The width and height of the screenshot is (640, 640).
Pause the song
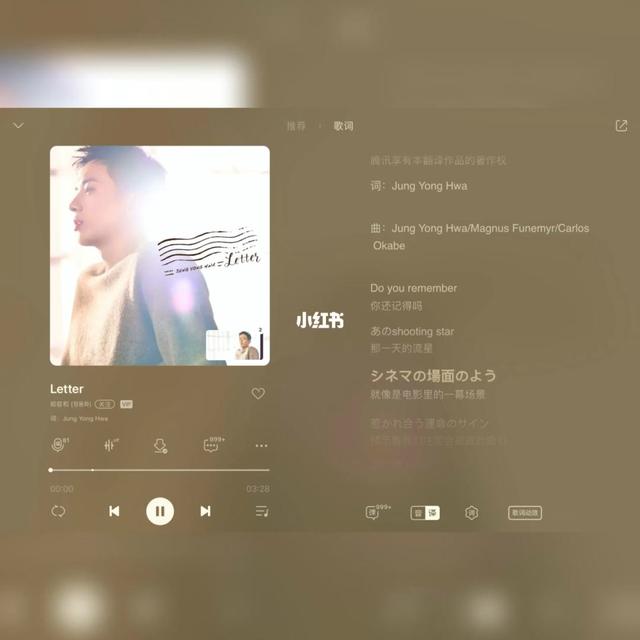(x=160, y=511)
